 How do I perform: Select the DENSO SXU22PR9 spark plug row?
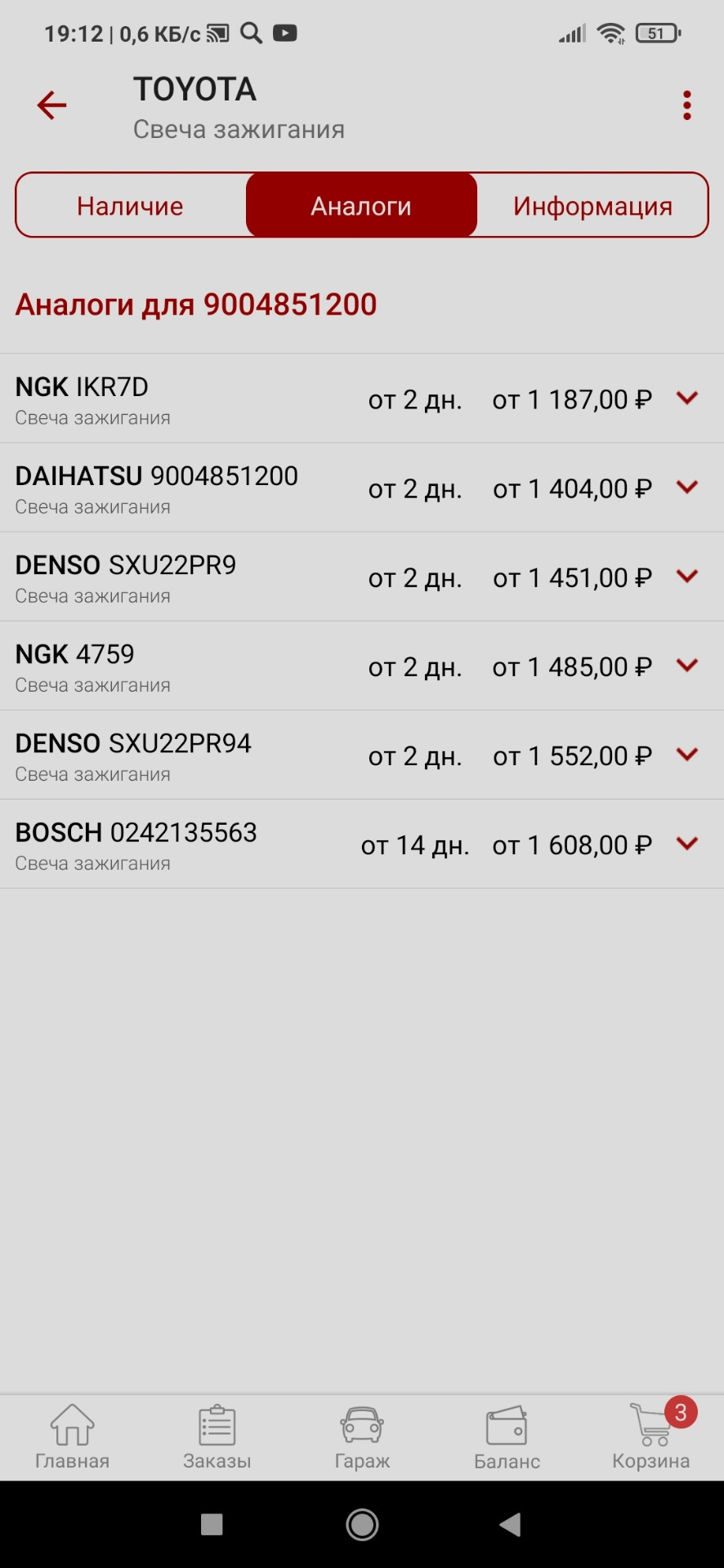click(x=245, y=577)
